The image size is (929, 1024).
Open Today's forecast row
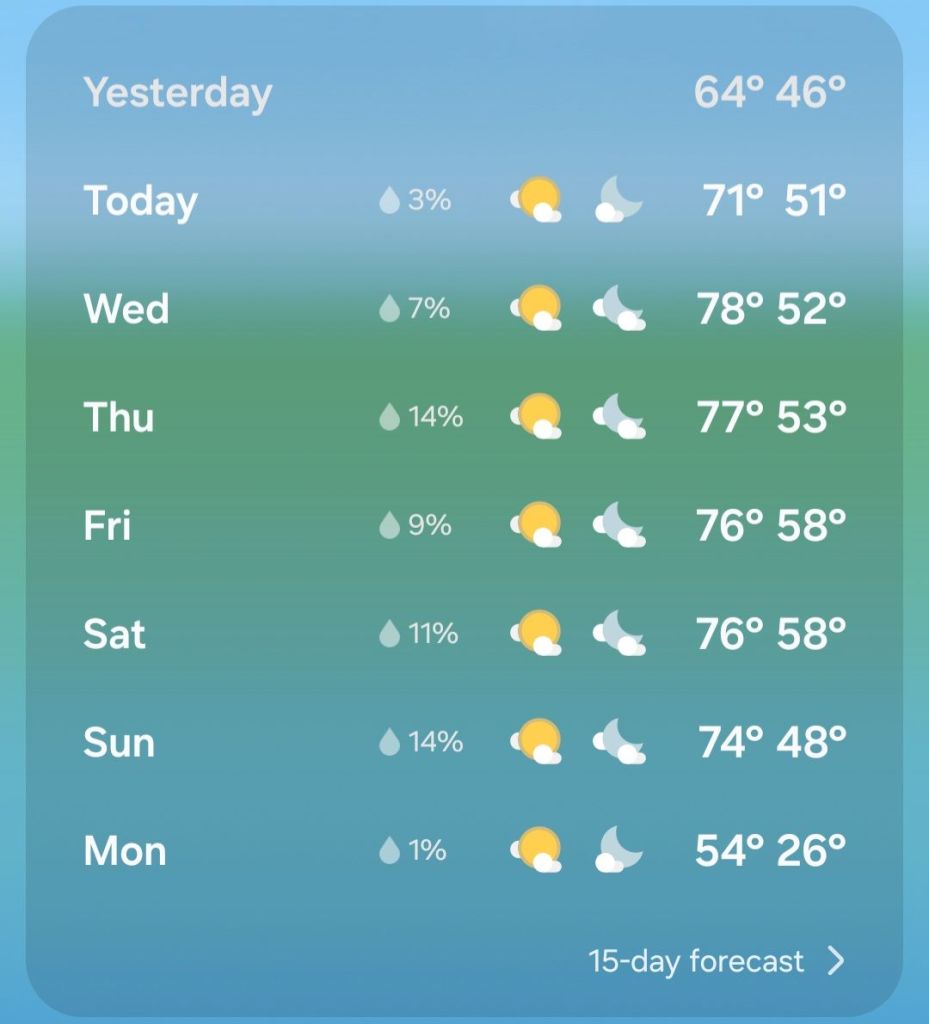(464, 201)
